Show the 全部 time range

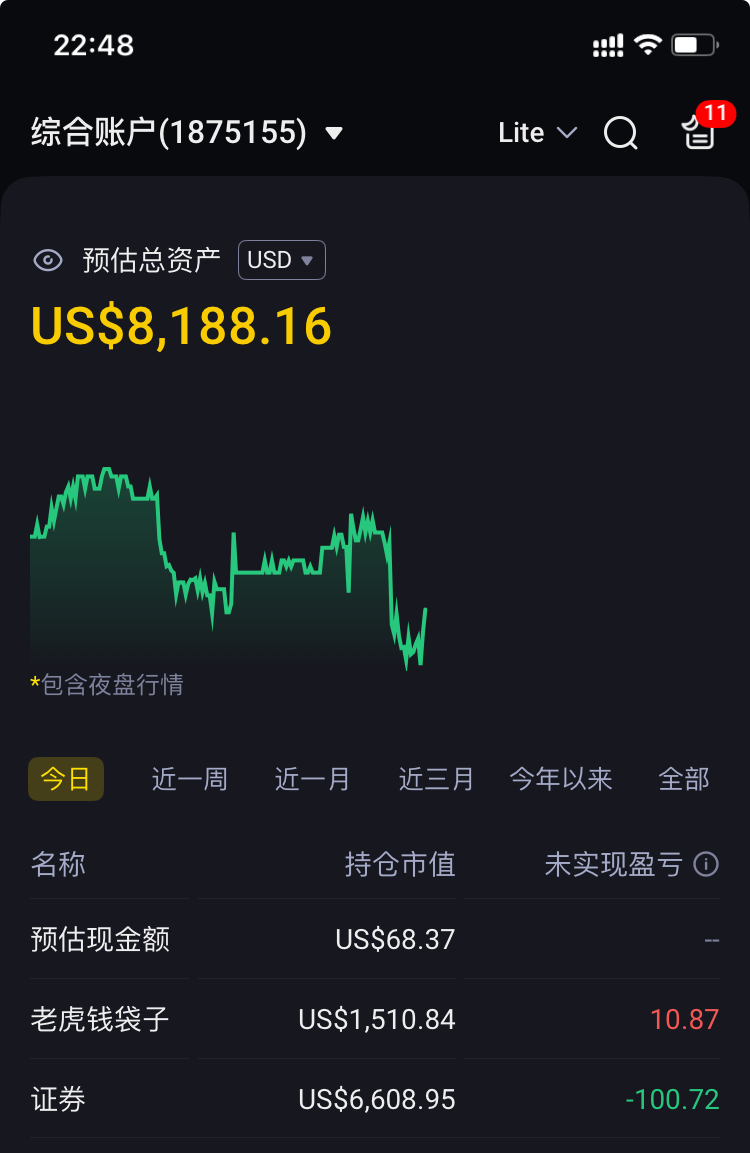tap(684, 779)
